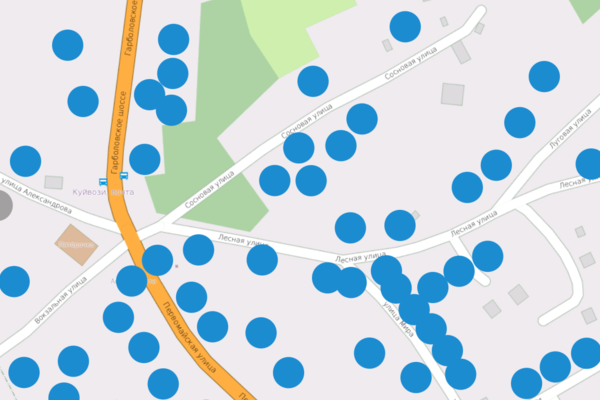This screenshot has height=400, width=600.
Task: Tap the blue marker just above Куйвози stop
Action: 145,159
